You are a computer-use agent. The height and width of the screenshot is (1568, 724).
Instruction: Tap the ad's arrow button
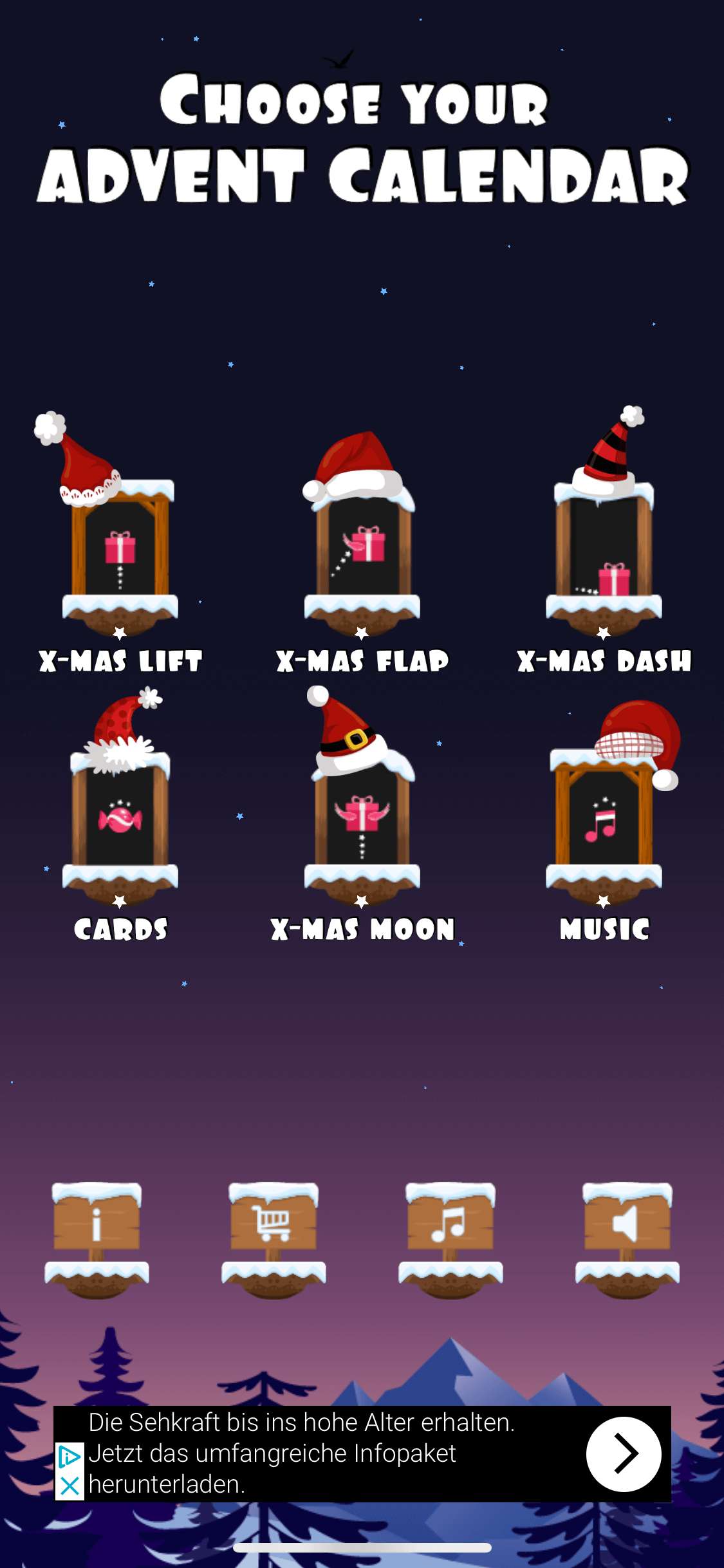point(623,1454)
